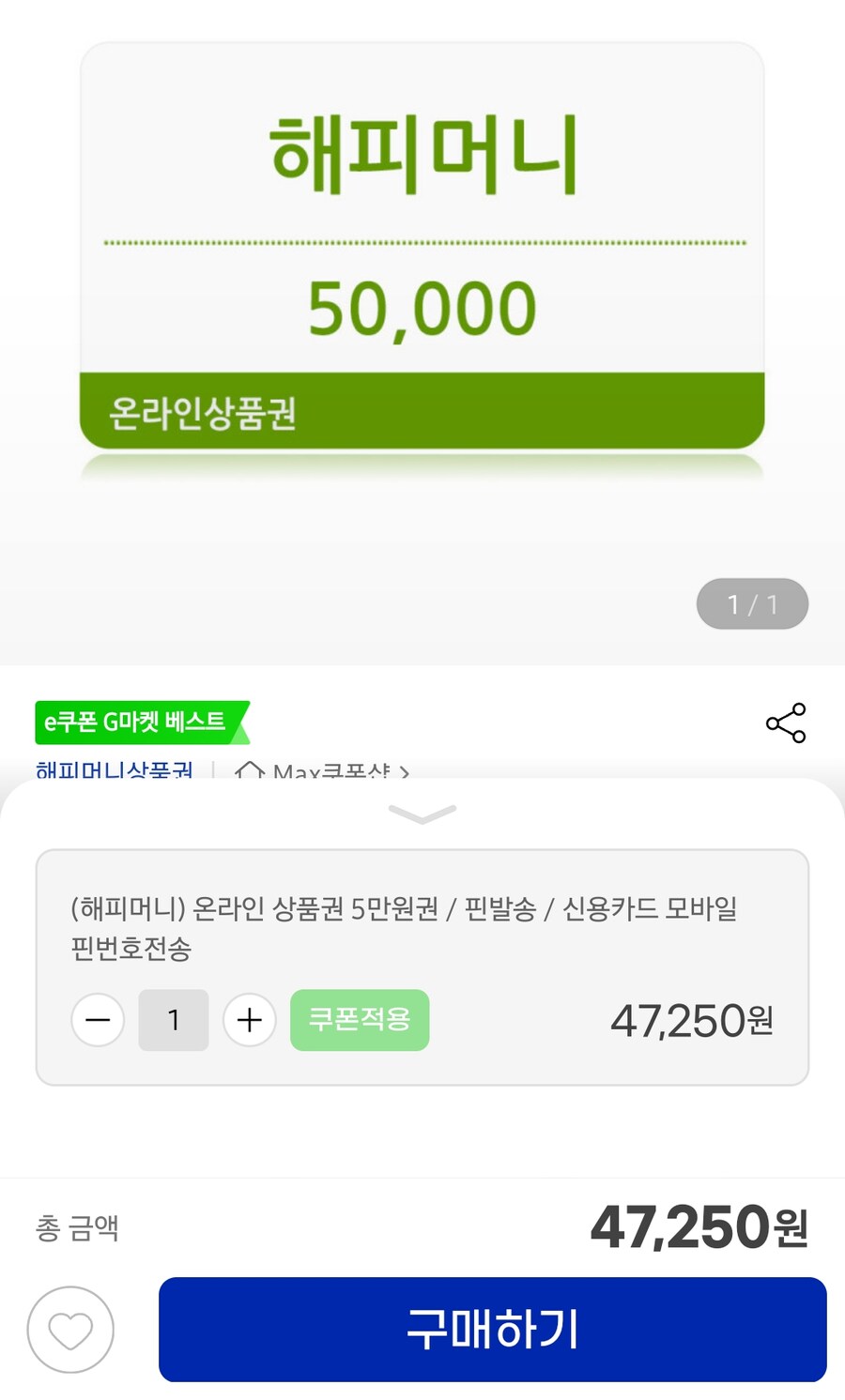Select the quantity input showing 1
Viewport: 845px width, 1400px height.
pos(173,1020)
